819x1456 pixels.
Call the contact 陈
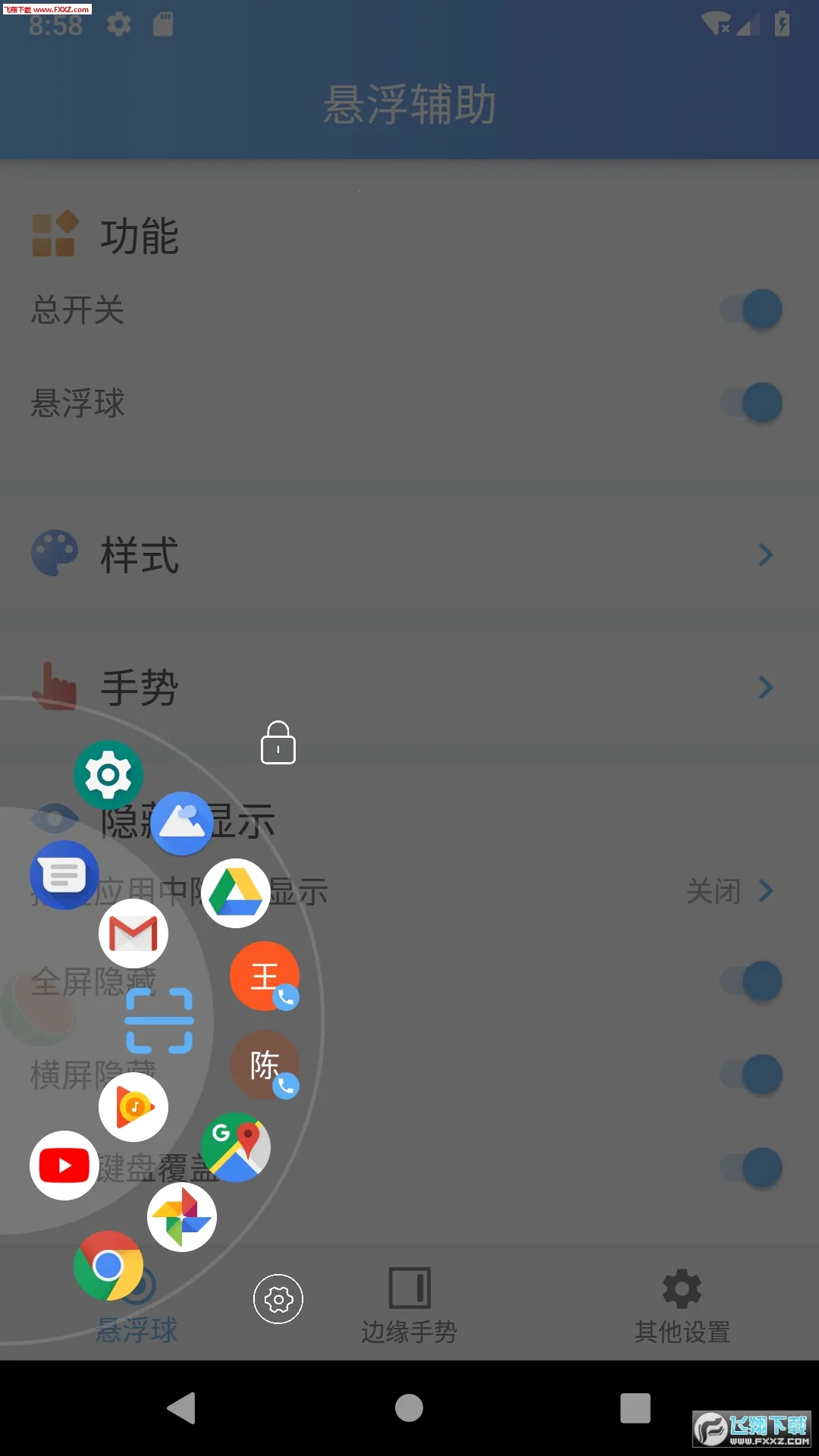tap(265, 1065)
